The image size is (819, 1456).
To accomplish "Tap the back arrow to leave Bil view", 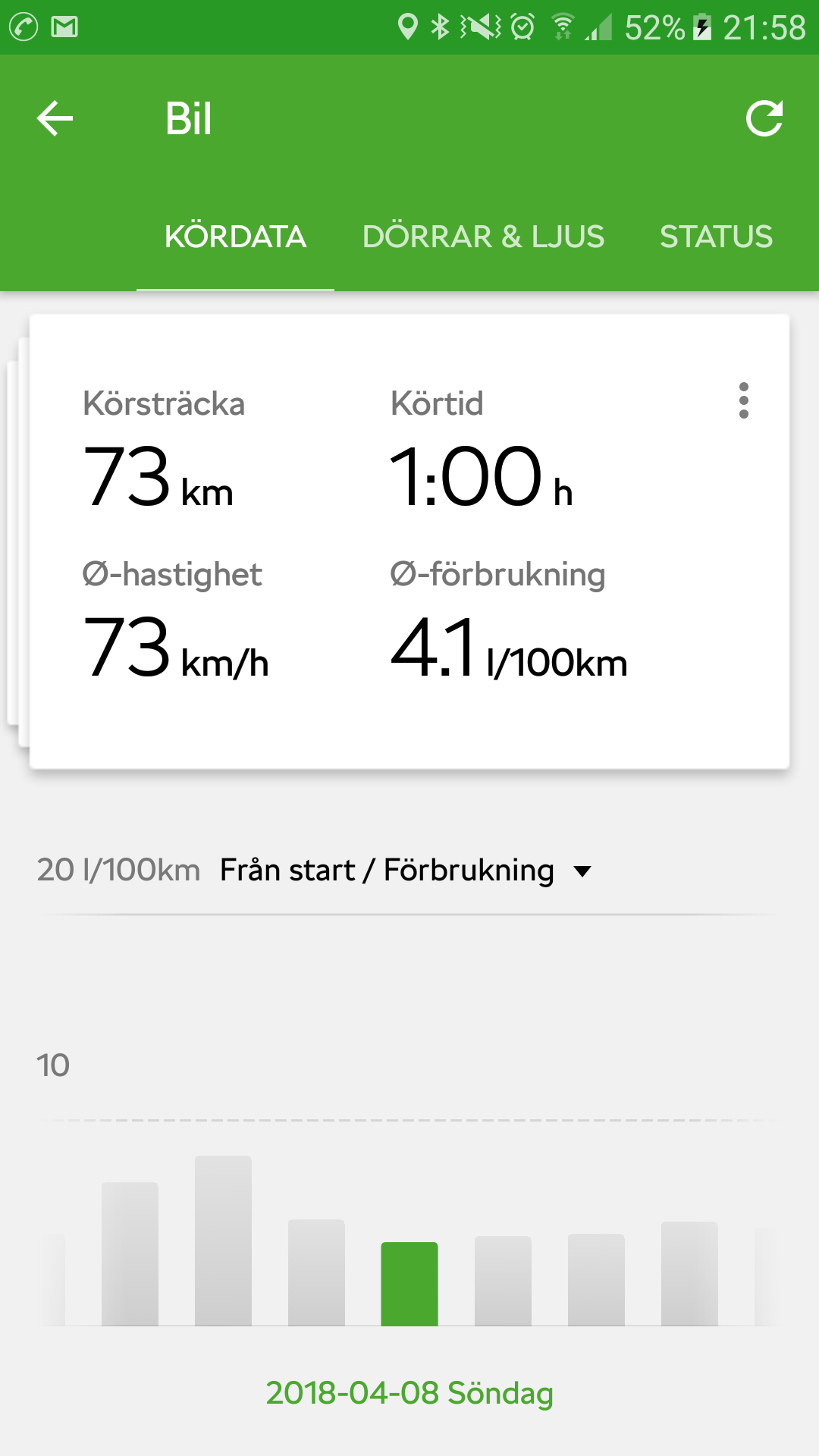I will tap(53, 118).
